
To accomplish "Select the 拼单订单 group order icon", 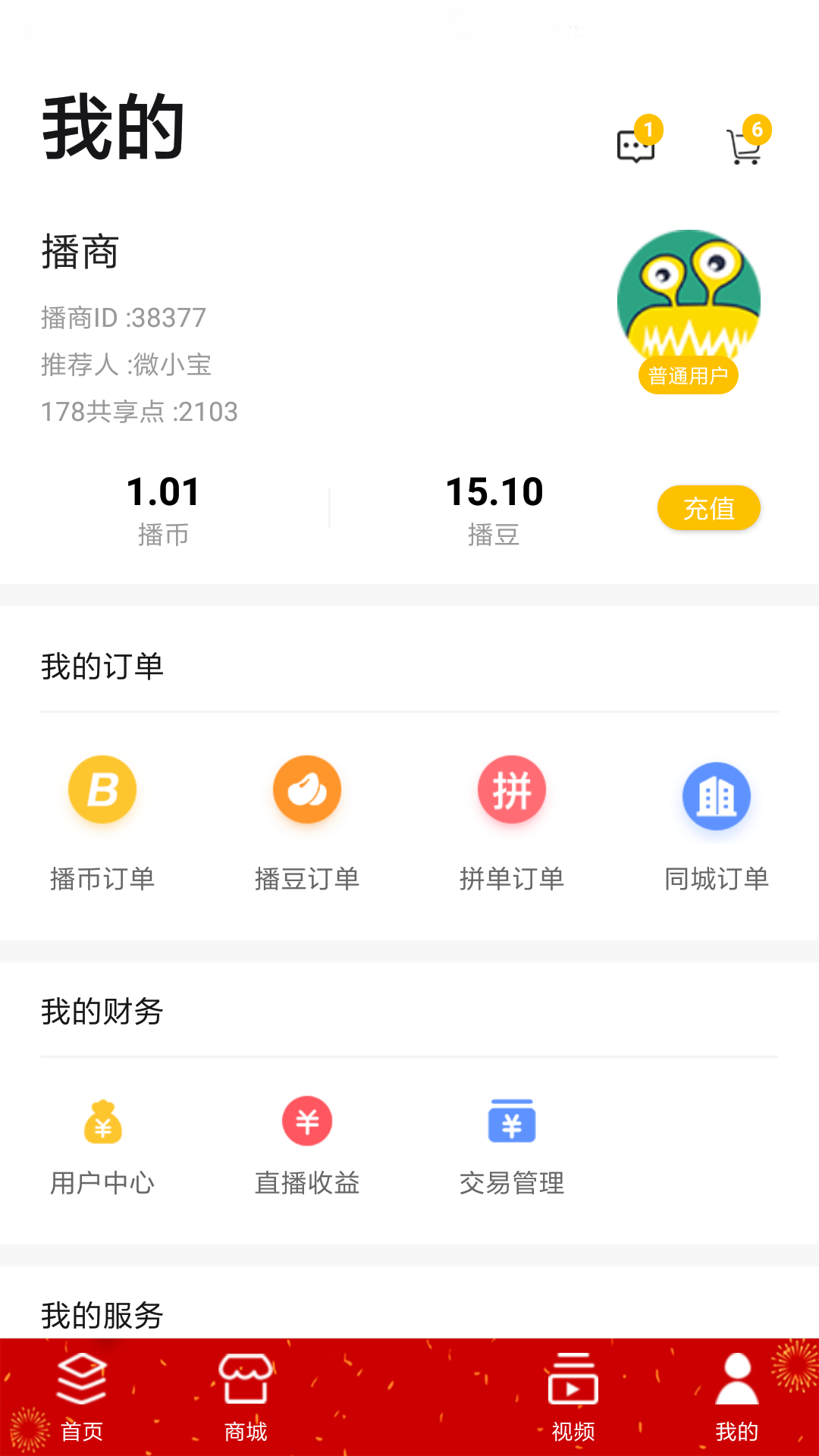I will click(x=512, y=789).
